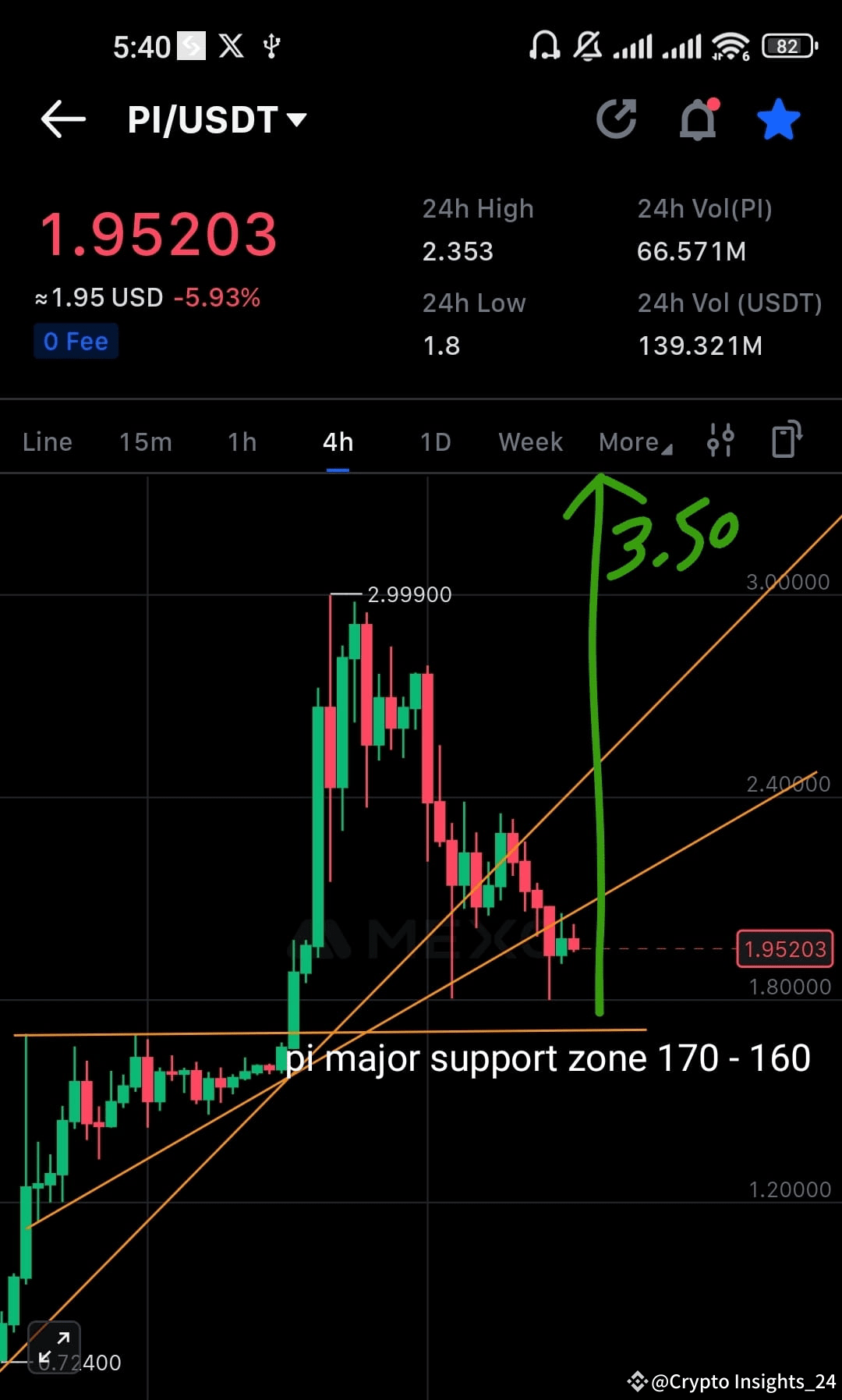This screenshot has height=1400, width=842.
Task: Open the Week interval options
Action: coord(530,441)
